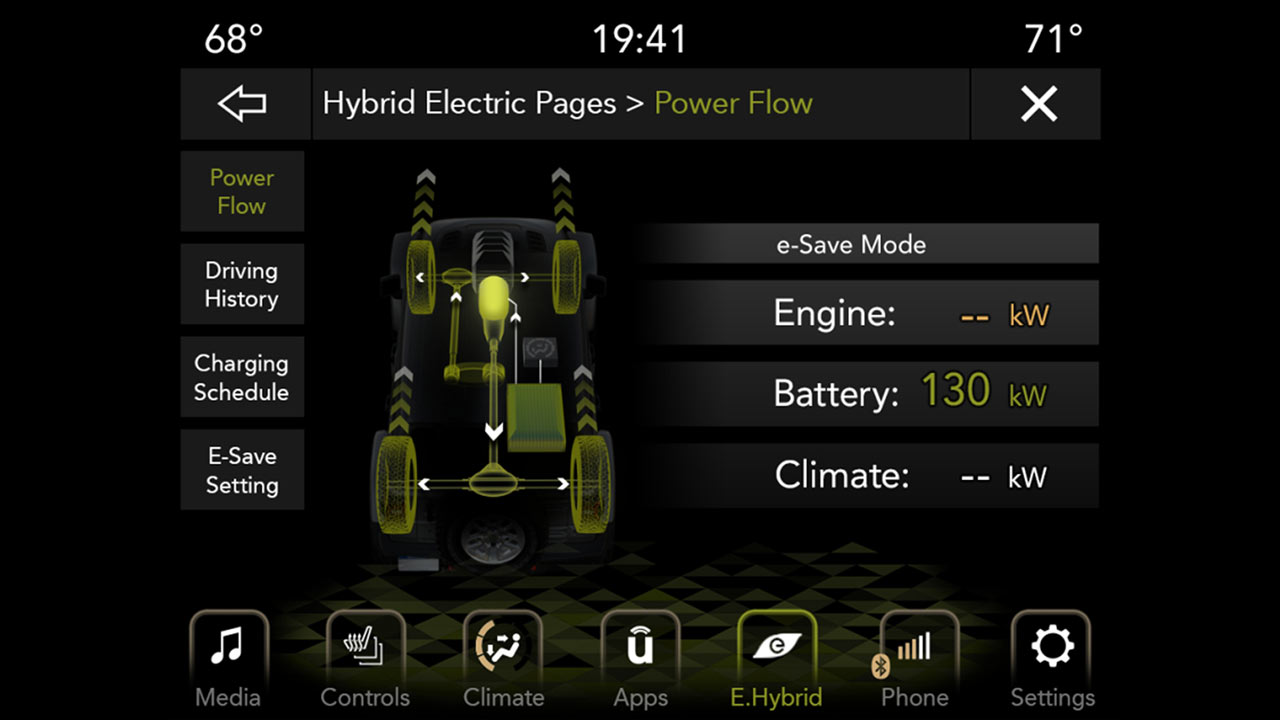The height and width of the screenshot is (720, 1280).
Task: Open Driving History page
Action: coord(242,284)
